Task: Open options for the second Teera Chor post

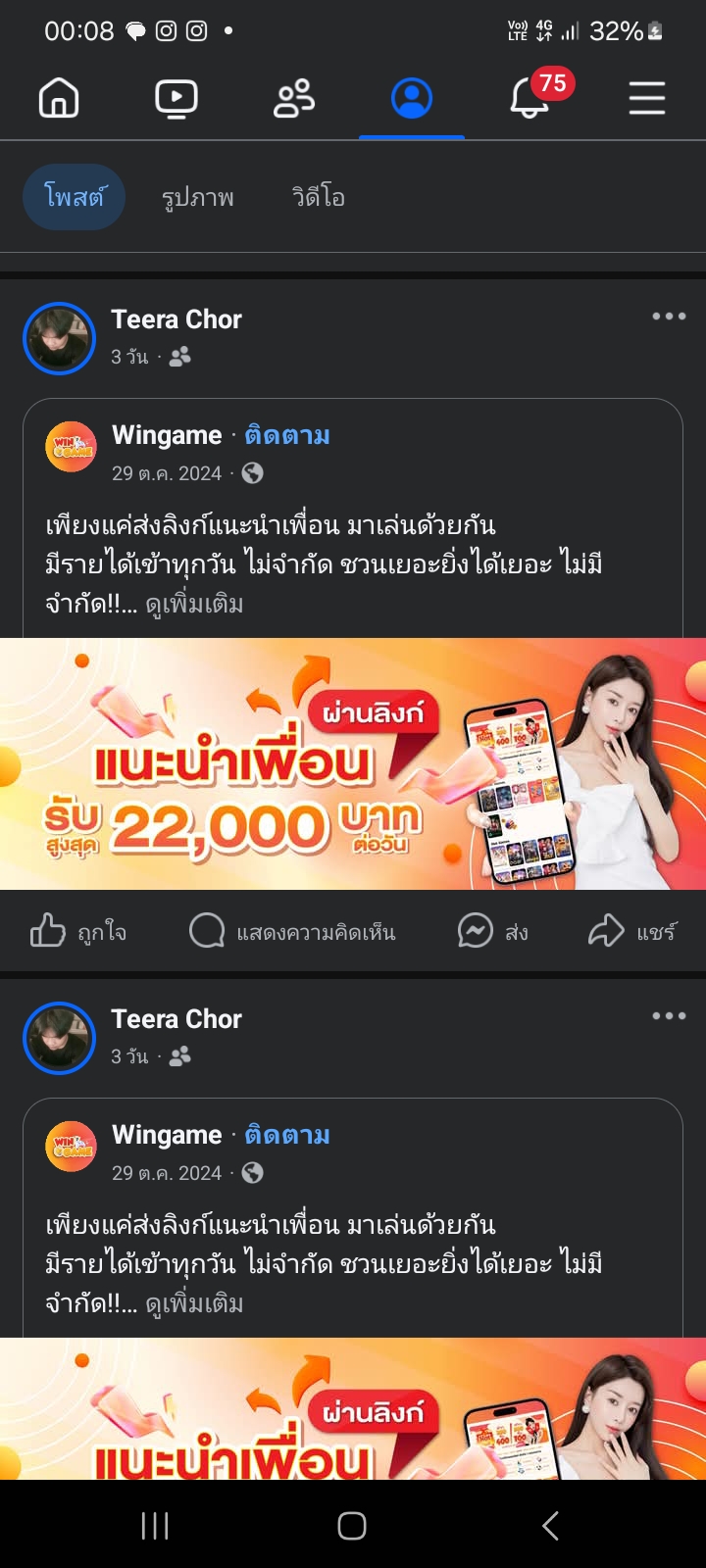Action: pos(669,1016)
